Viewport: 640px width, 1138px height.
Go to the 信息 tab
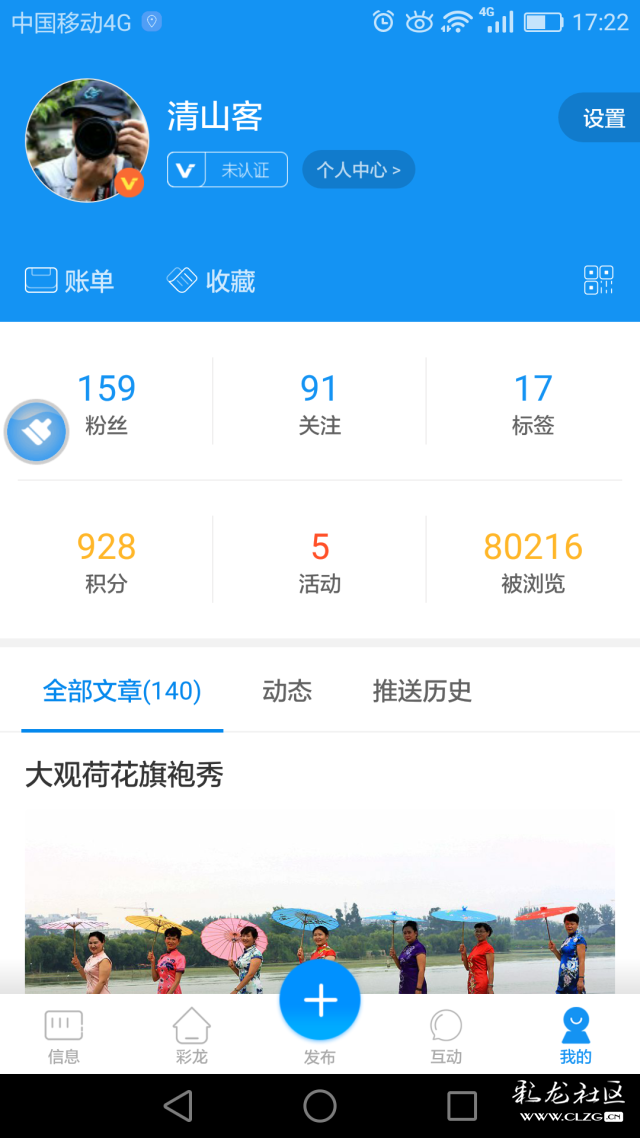click(x=64, y=1035)
